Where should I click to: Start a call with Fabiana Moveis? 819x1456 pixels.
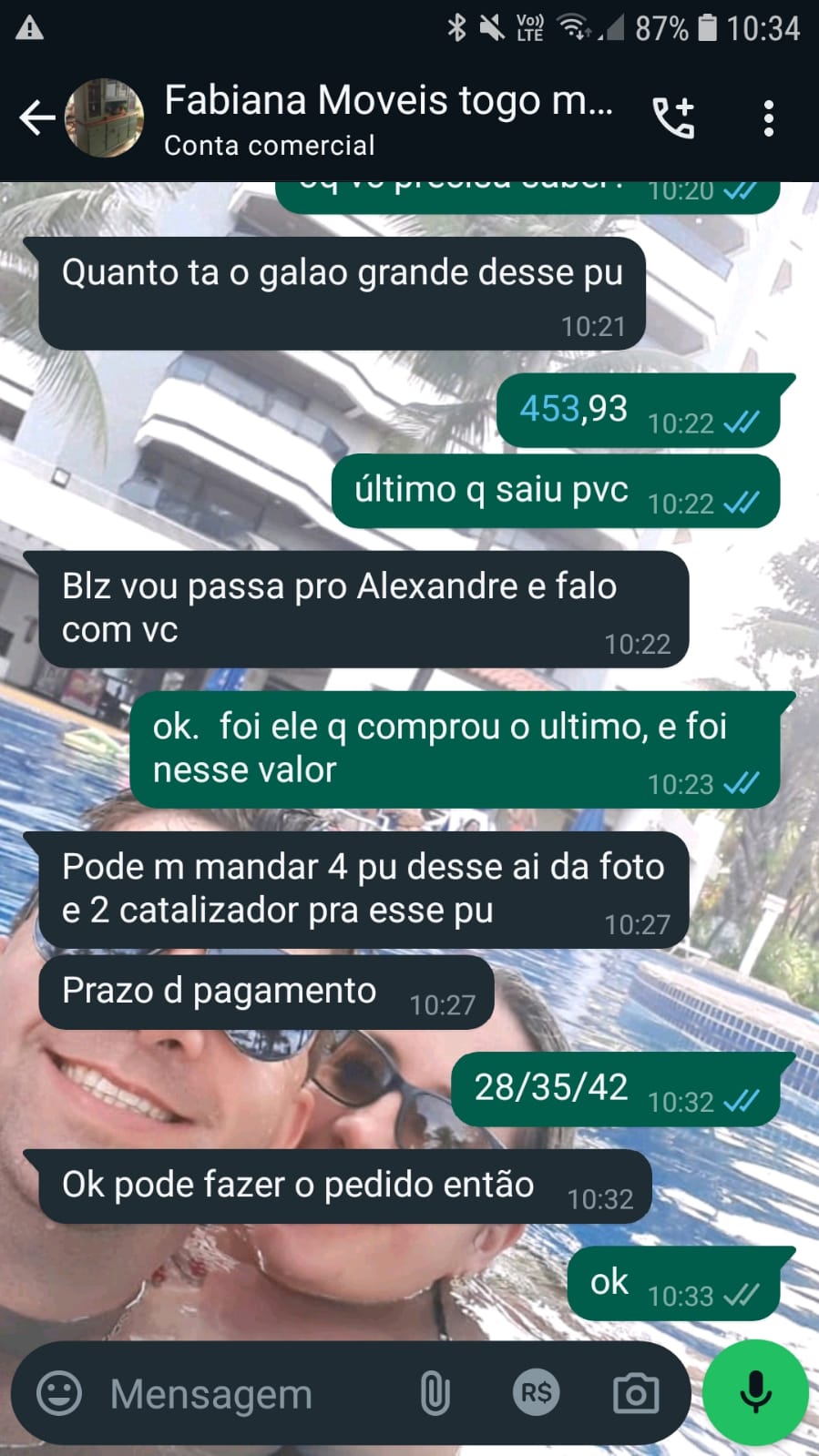coord(673,118)
